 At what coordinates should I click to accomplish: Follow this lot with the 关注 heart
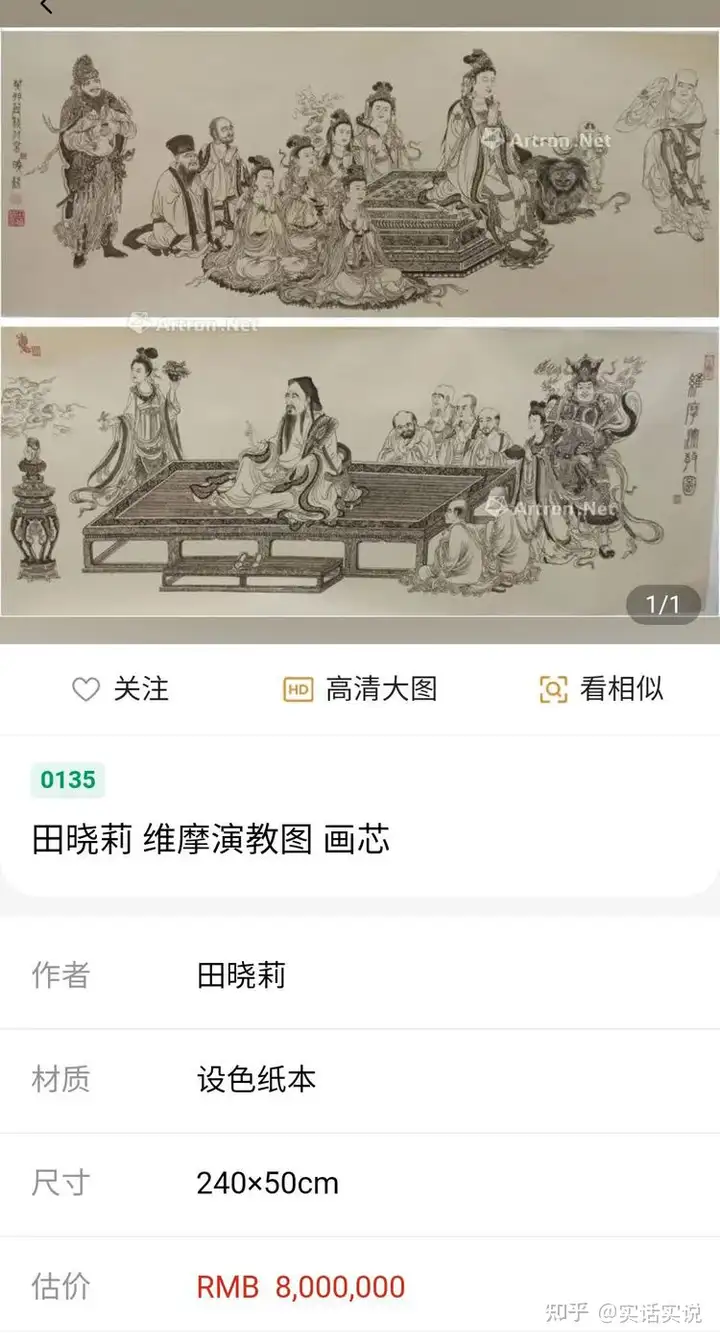pyautogui.click(x=120, y=689)
